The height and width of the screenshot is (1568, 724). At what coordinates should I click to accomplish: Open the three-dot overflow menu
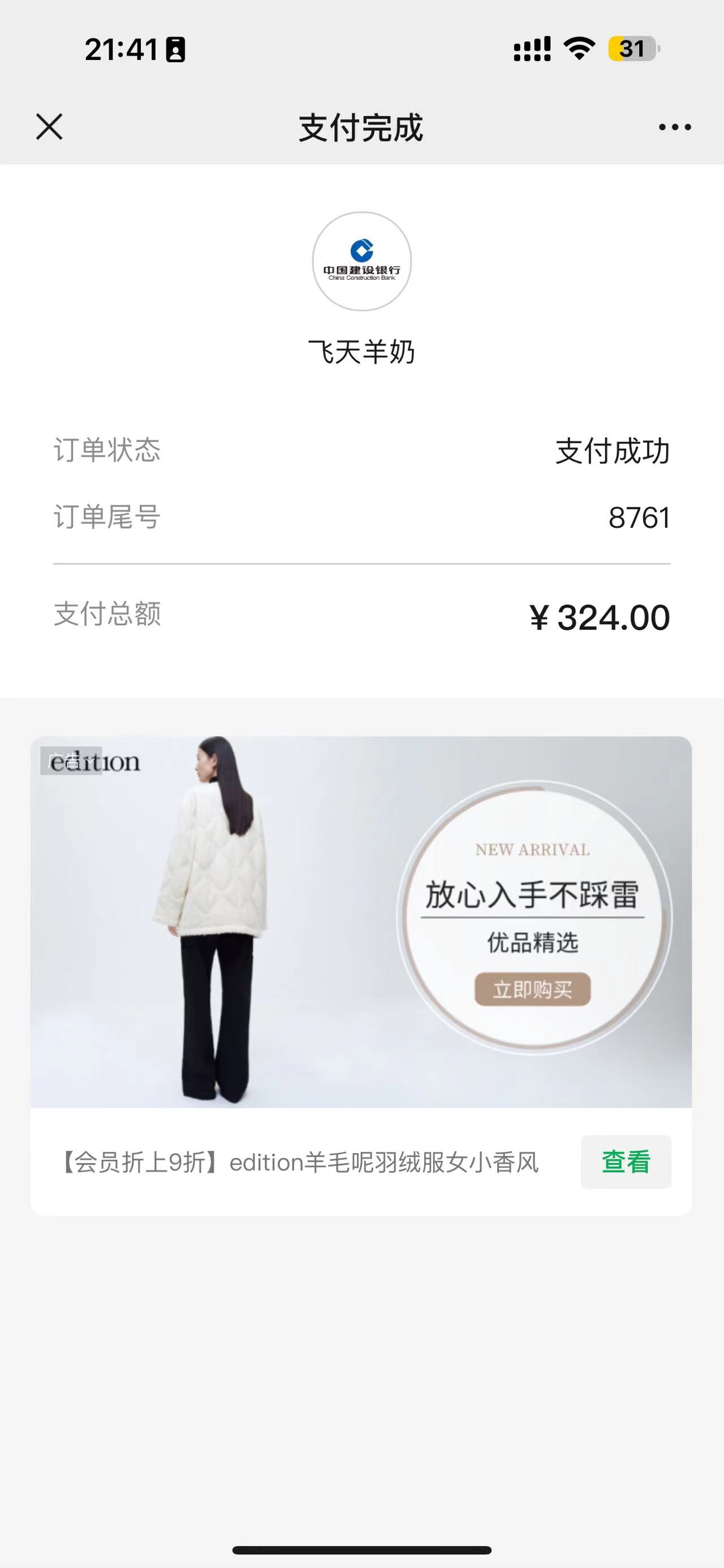click(x=675, y=127)
